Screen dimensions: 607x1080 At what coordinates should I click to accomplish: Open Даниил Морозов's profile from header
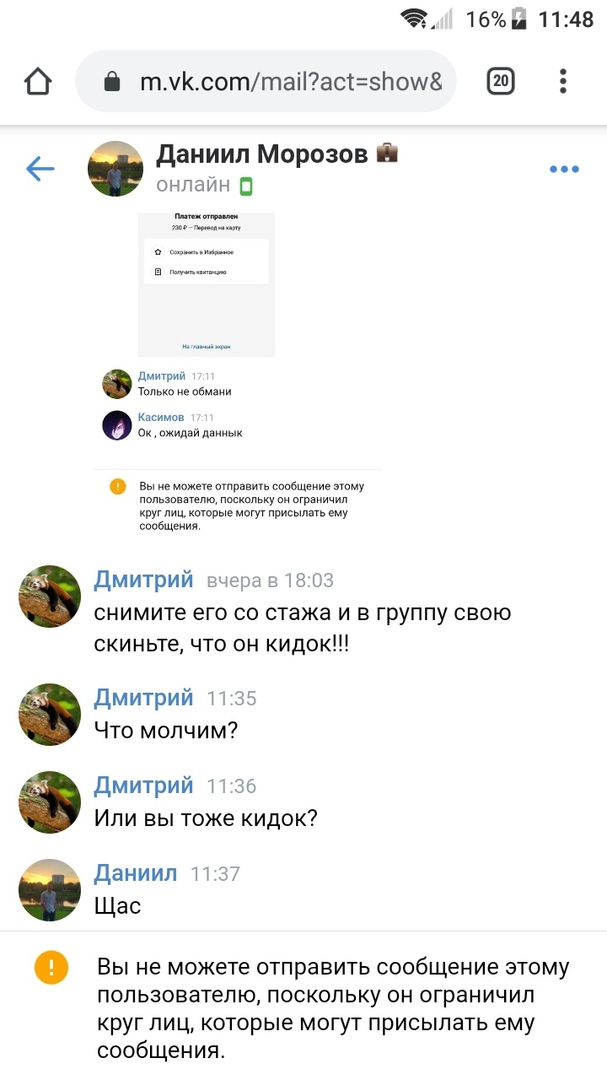263,155
